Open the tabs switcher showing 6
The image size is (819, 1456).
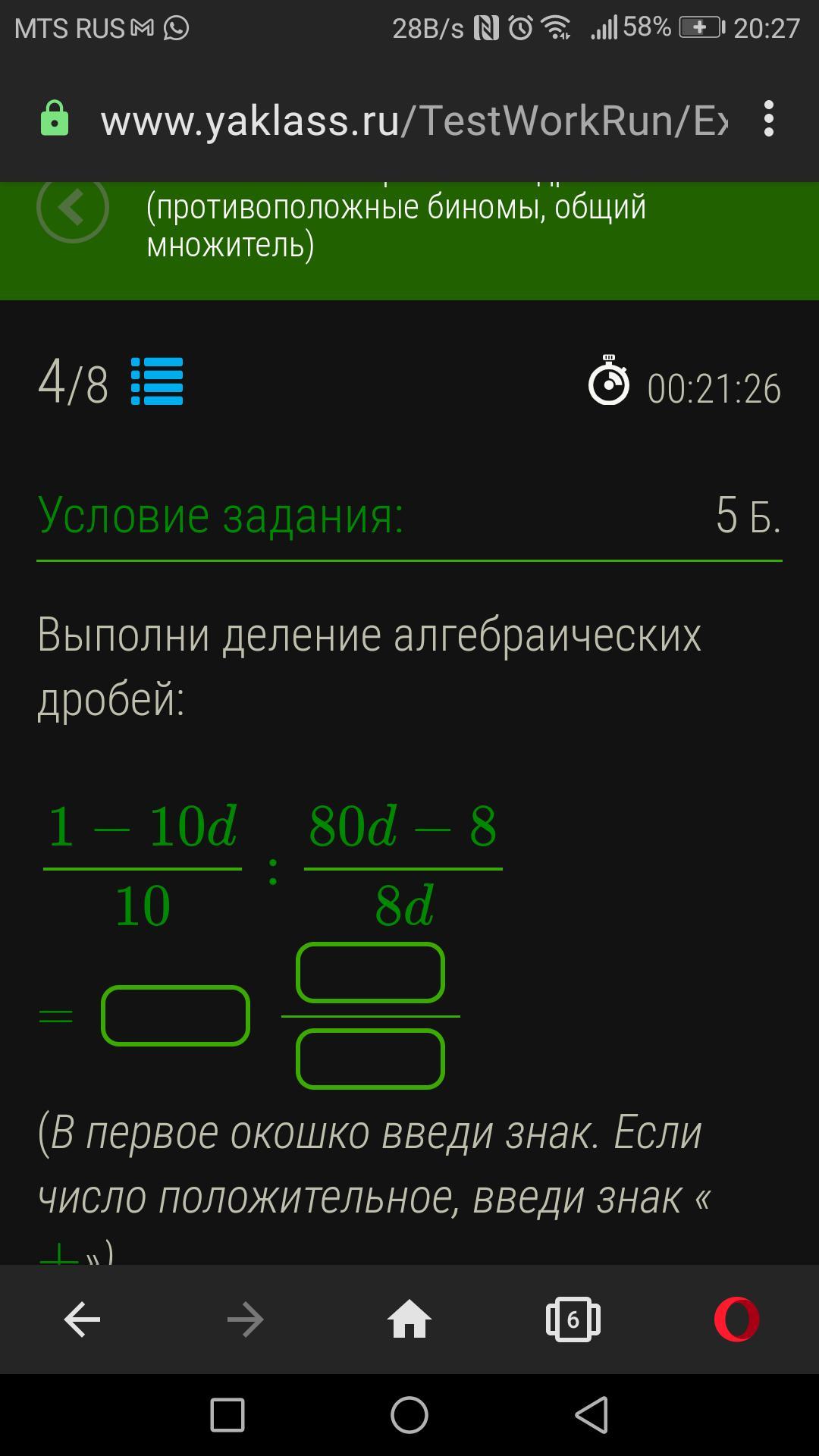573,1319
